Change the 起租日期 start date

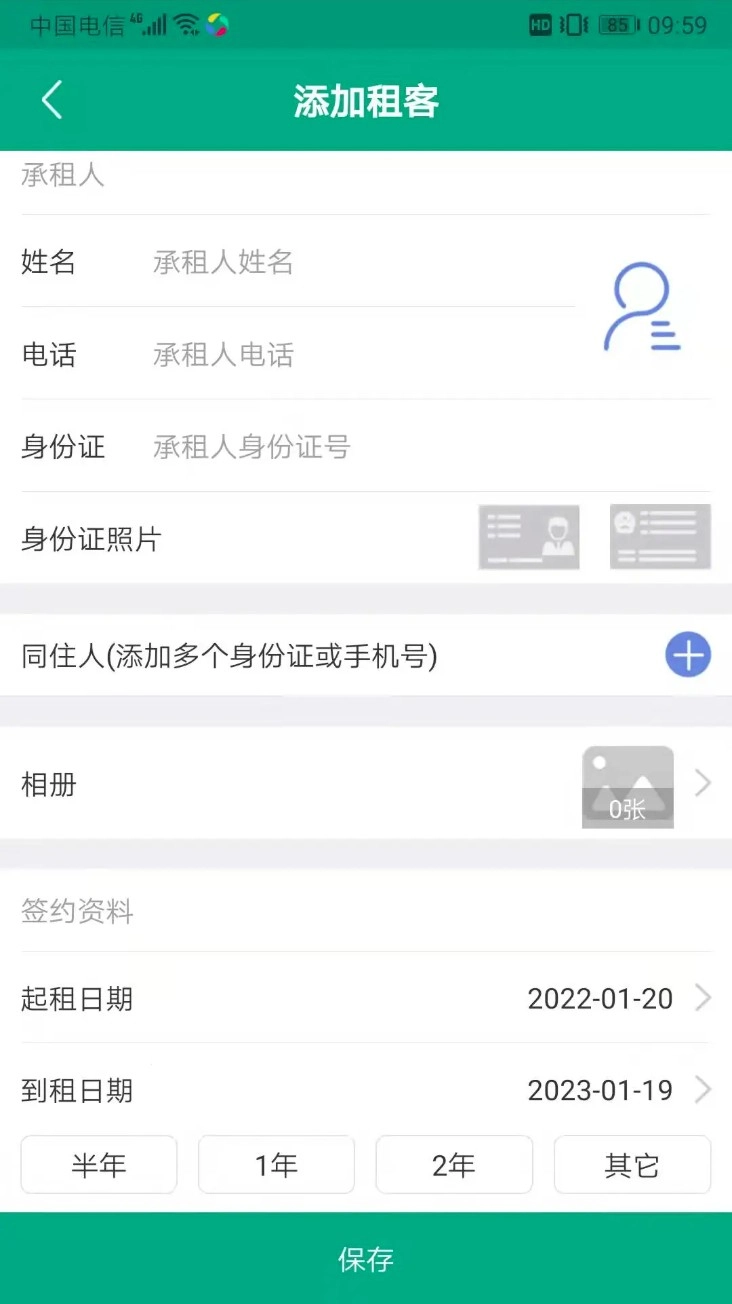600,998
